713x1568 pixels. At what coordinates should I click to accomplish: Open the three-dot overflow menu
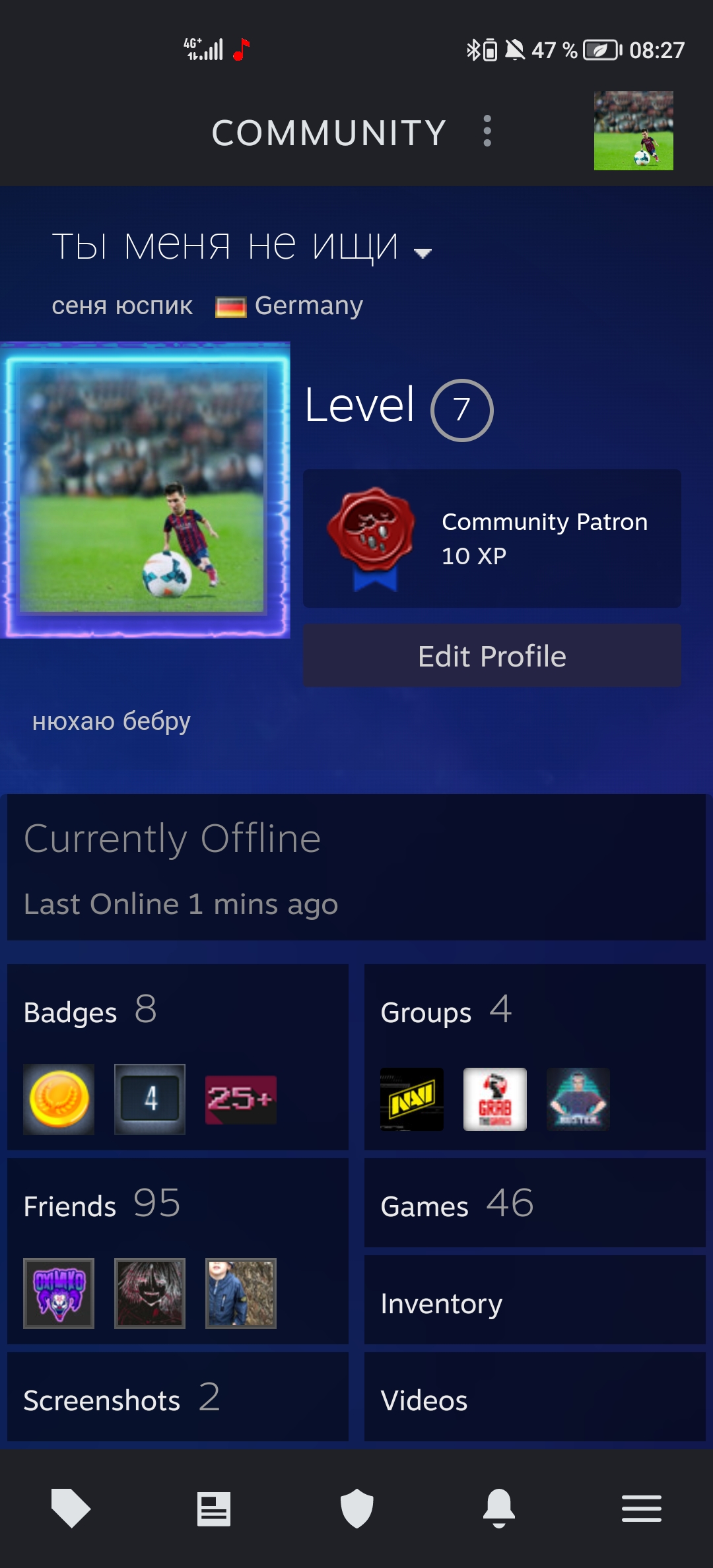(x=487, y=131)
